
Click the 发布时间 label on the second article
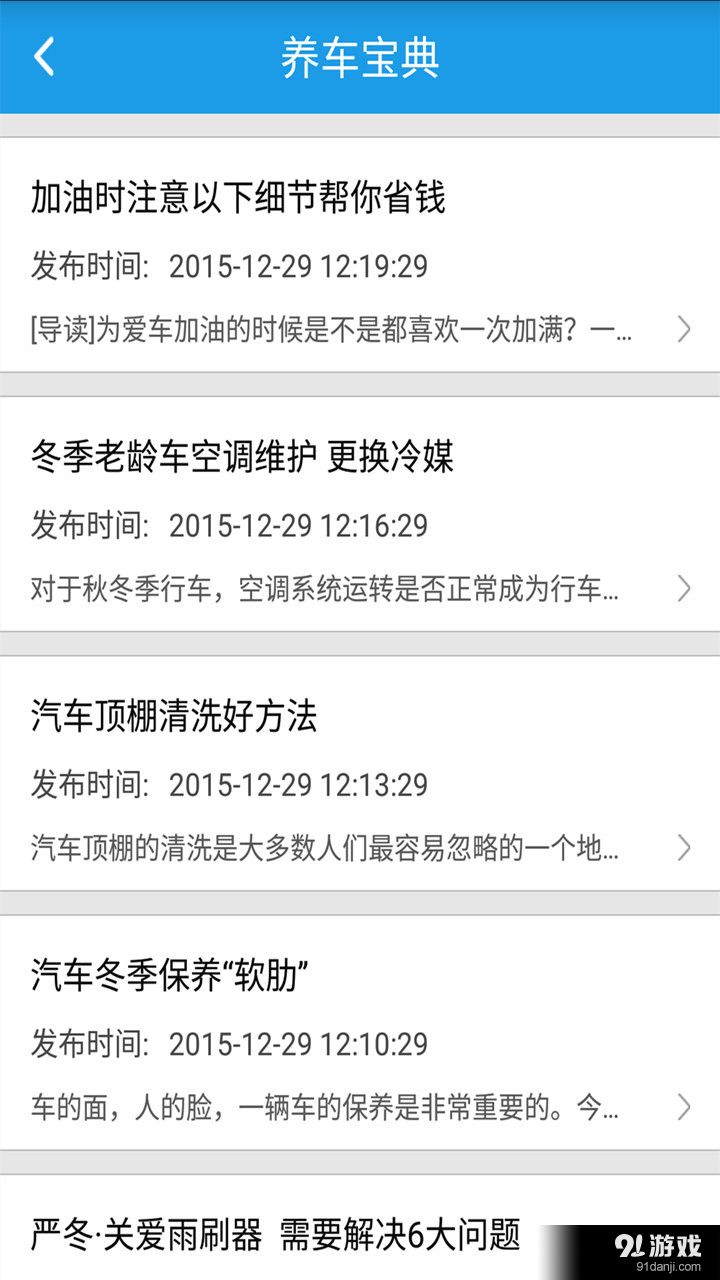(83, 525)
